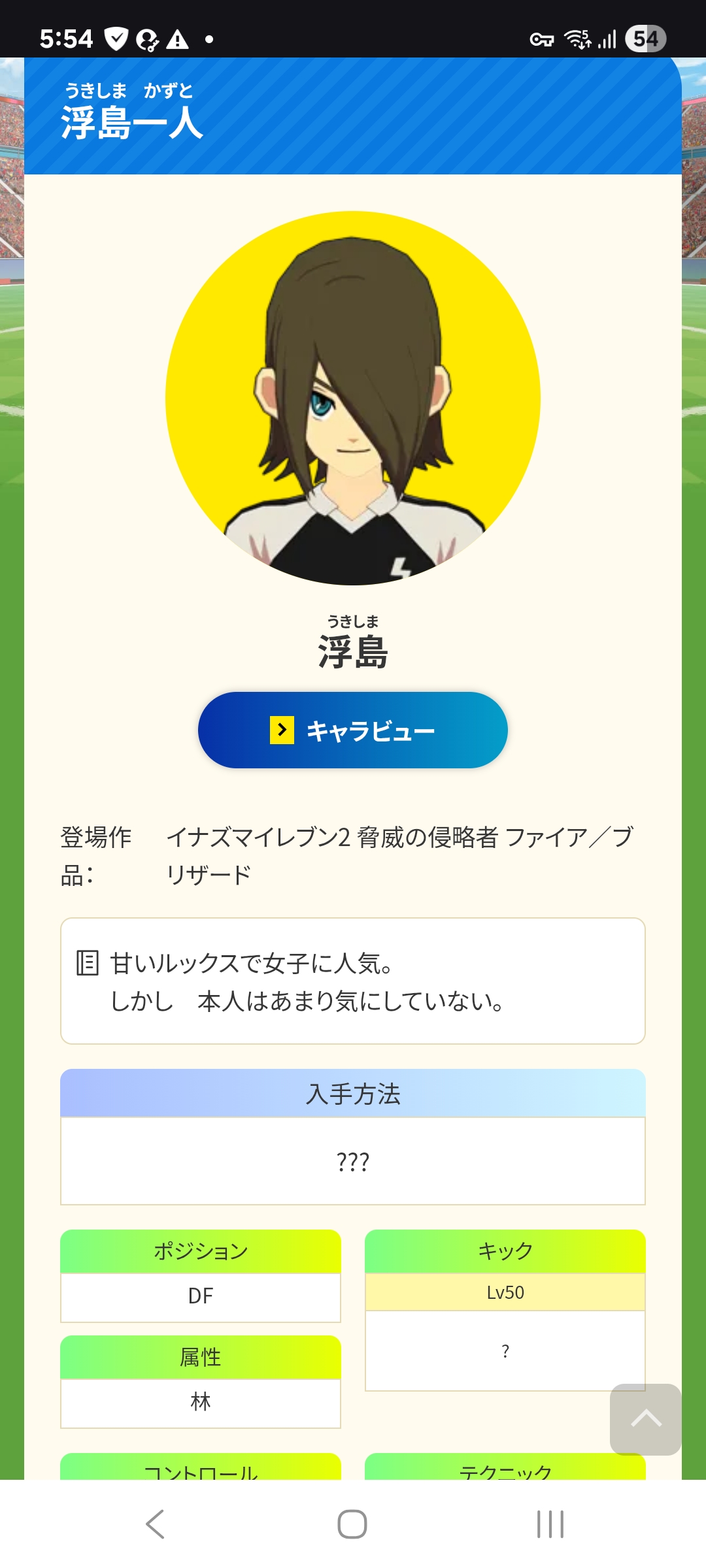
Task: Open recent apps from the navigation bar
Action: tap(550, 1524)
